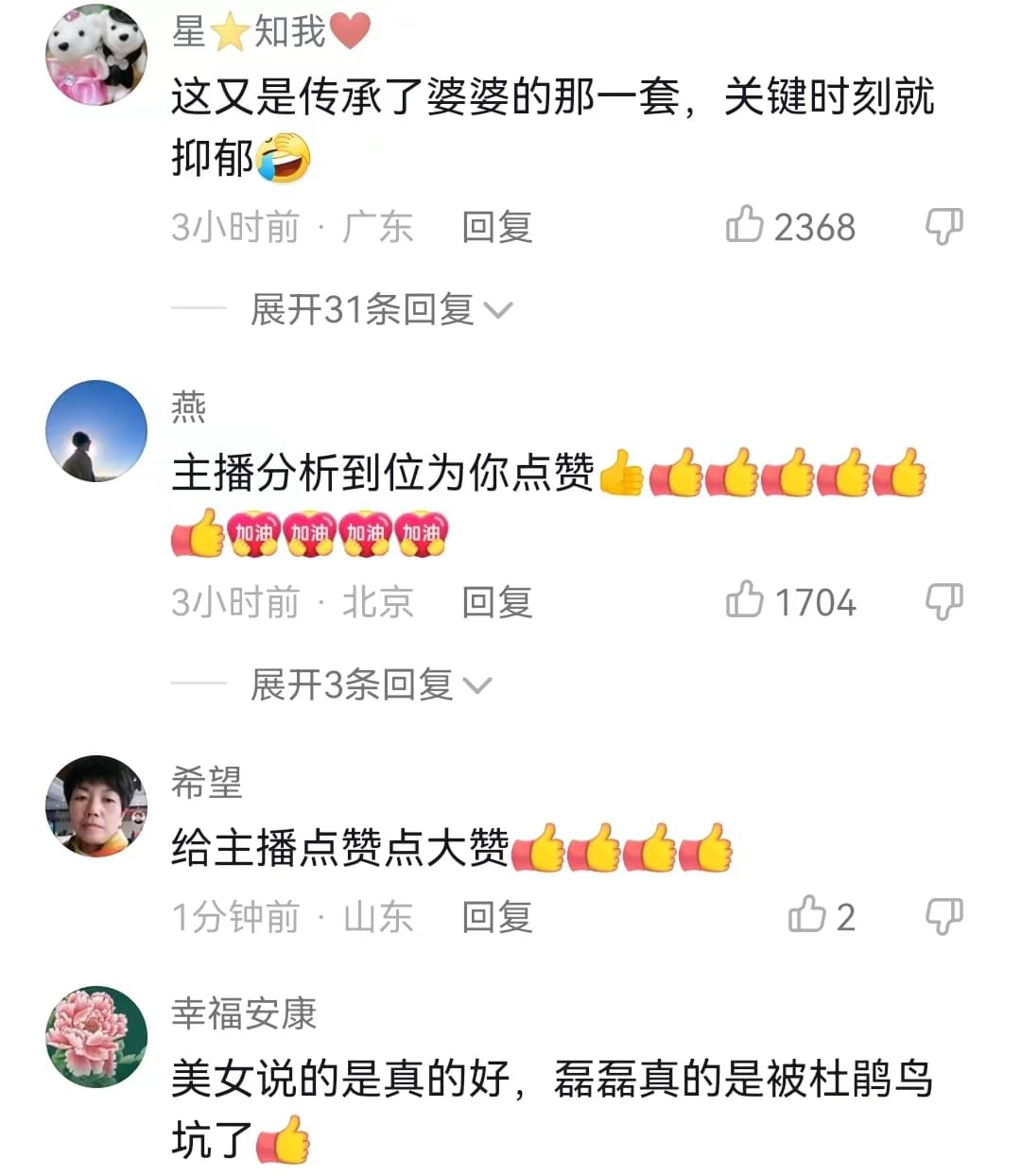Open the username 幸福安康
The width and height of the screenshot is (1021, 1176).
pyautogui.click(x=244, y=1013)
